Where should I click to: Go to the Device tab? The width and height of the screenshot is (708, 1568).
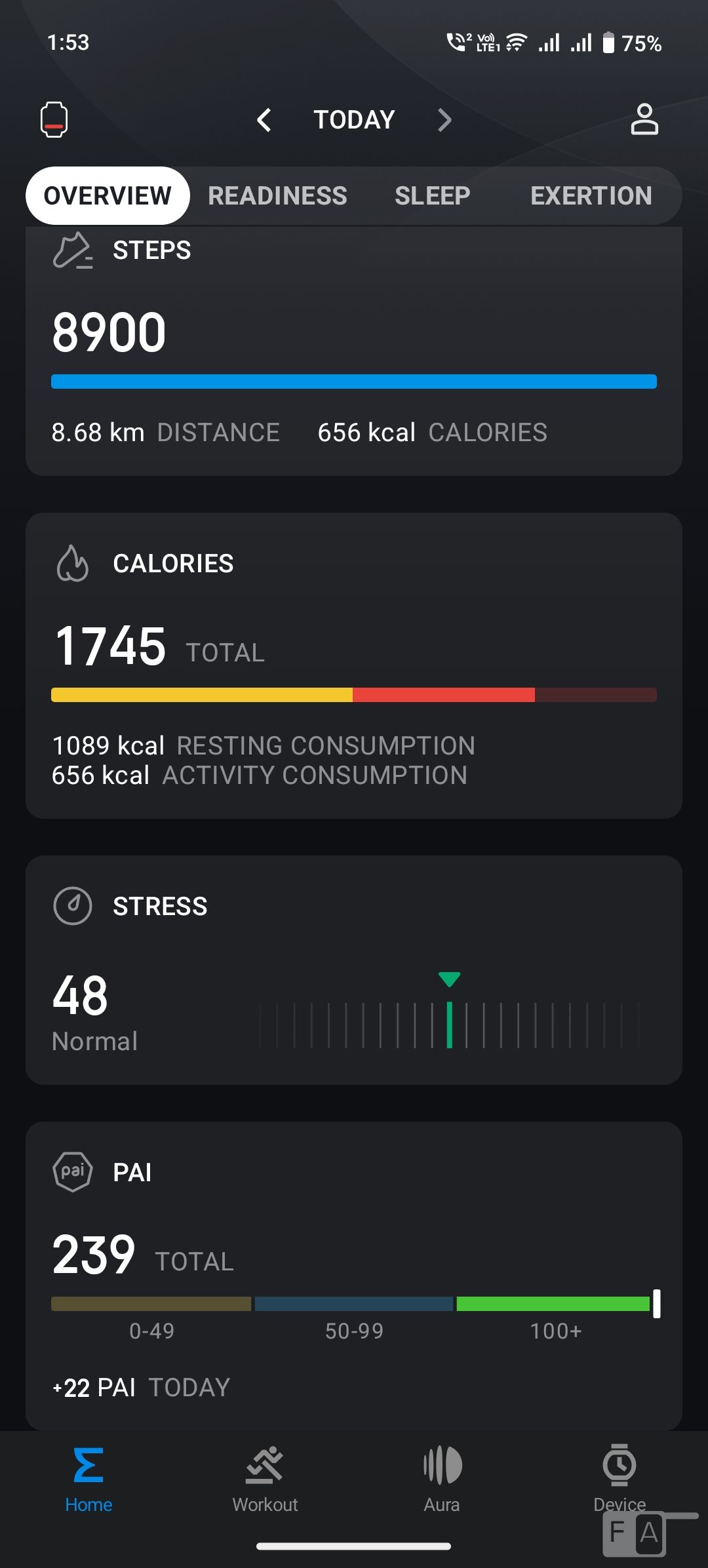coord(619,1475)
